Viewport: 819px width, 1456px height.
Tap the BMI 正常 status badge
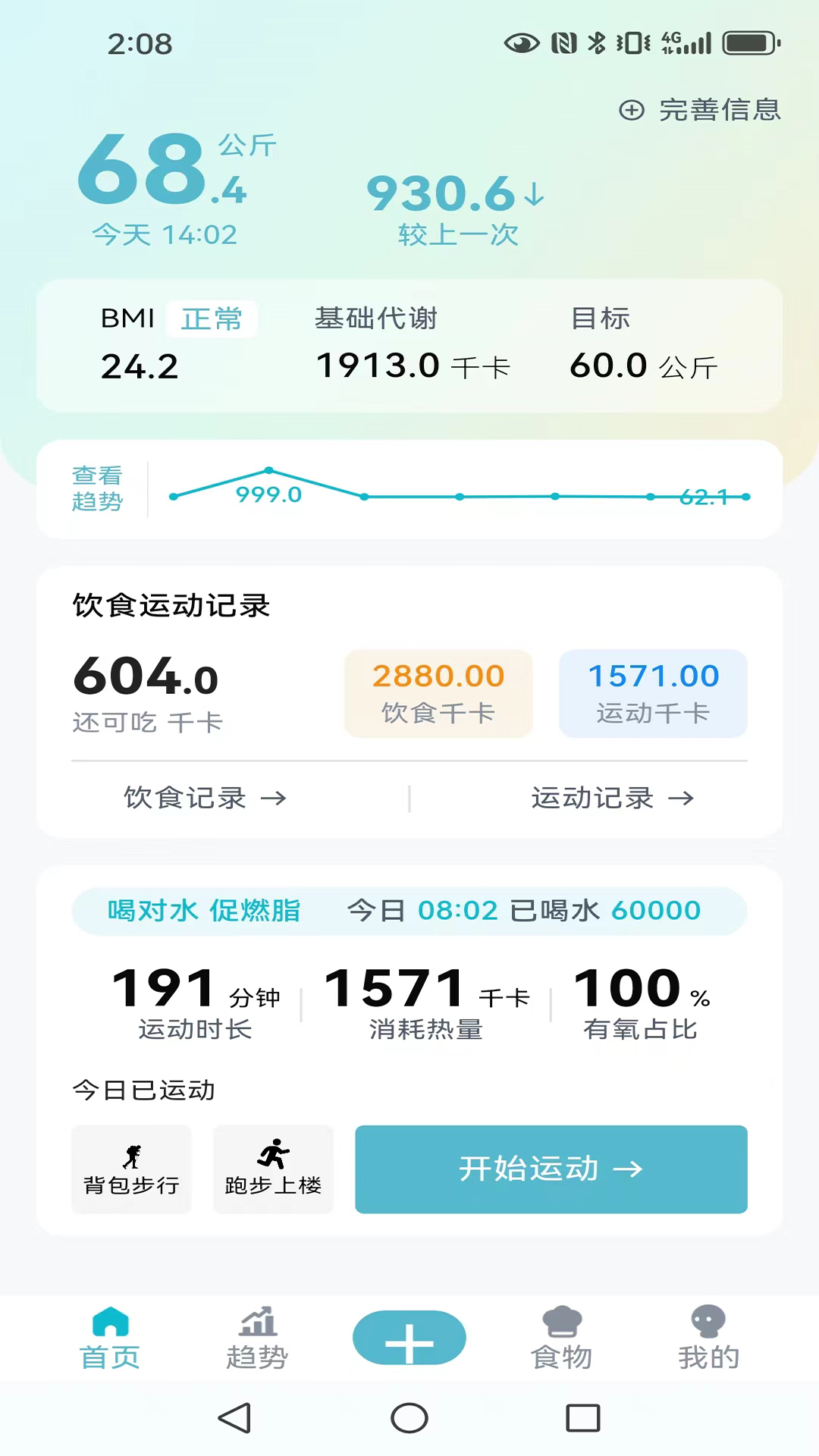click(212, 318)
